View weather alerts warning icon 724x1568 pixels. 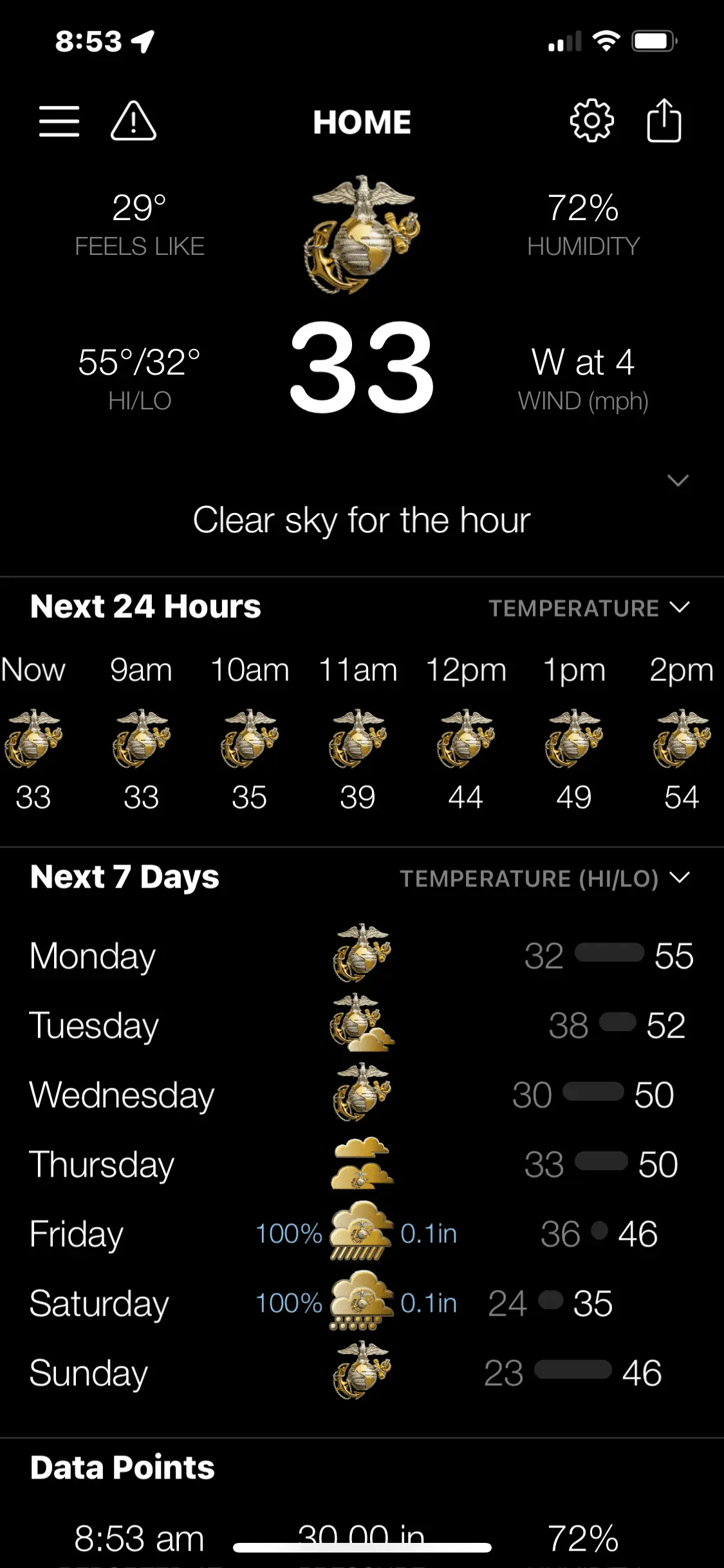133,121
